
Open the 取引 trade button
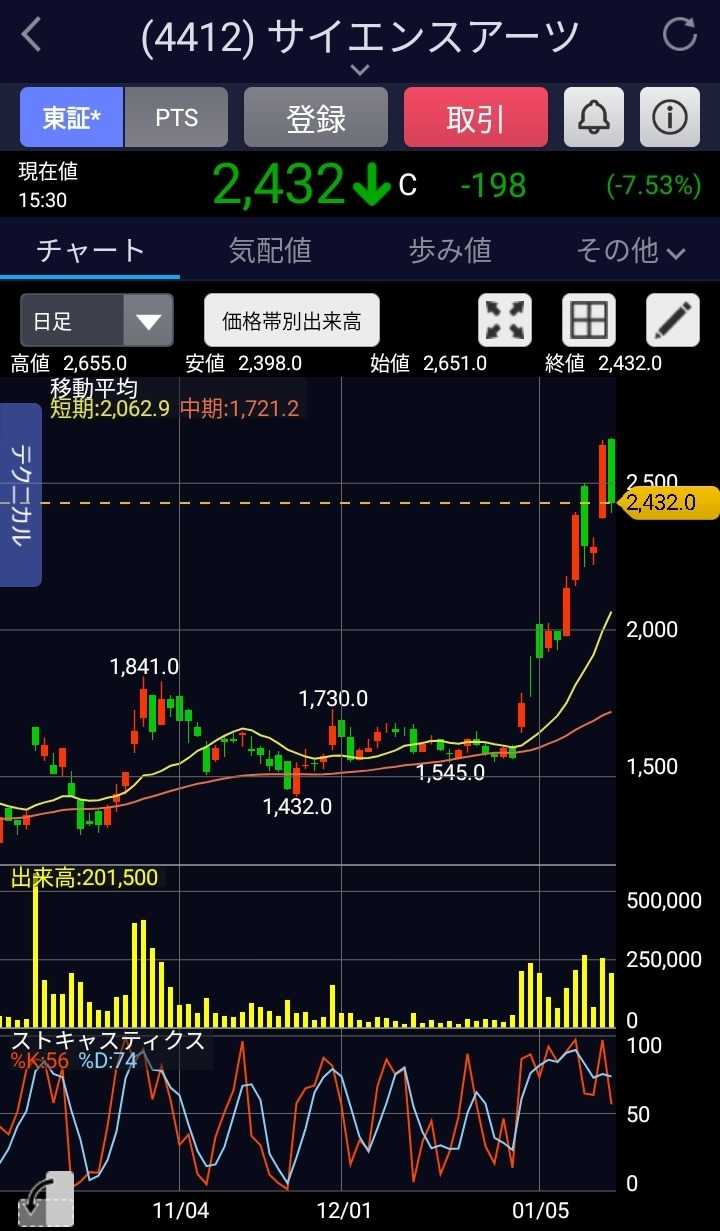click(476, 118)
